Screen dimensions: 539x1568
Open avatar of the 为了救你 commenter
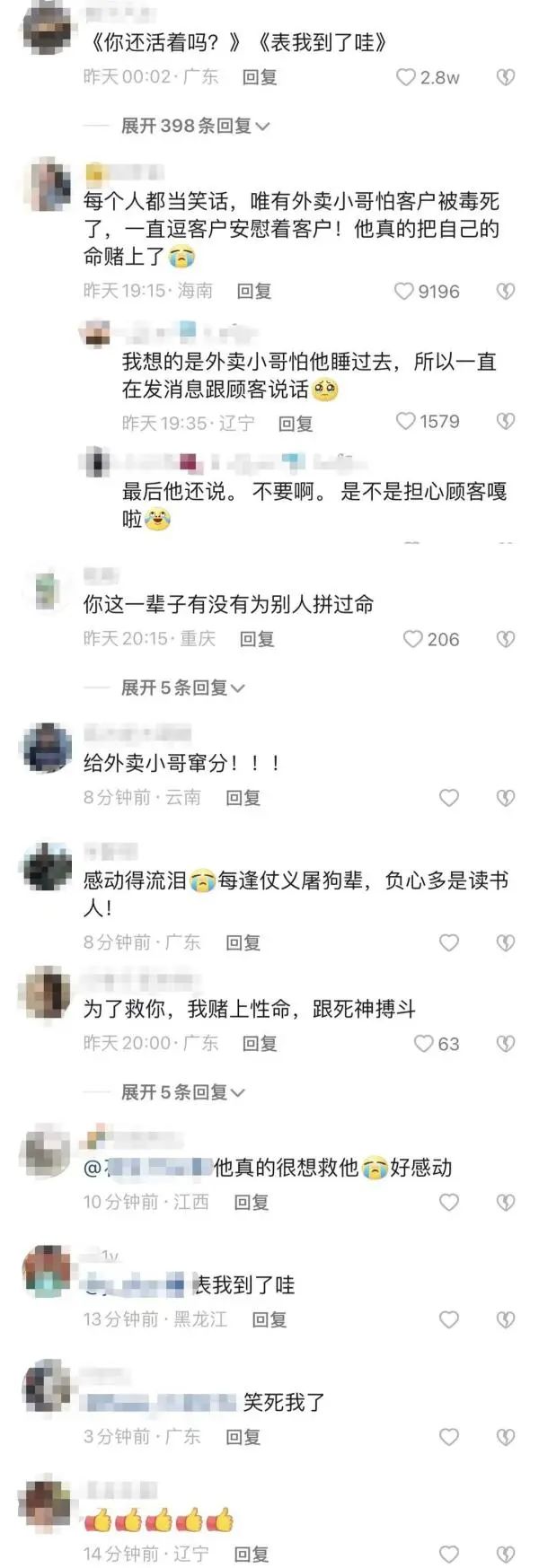point(45,993)
